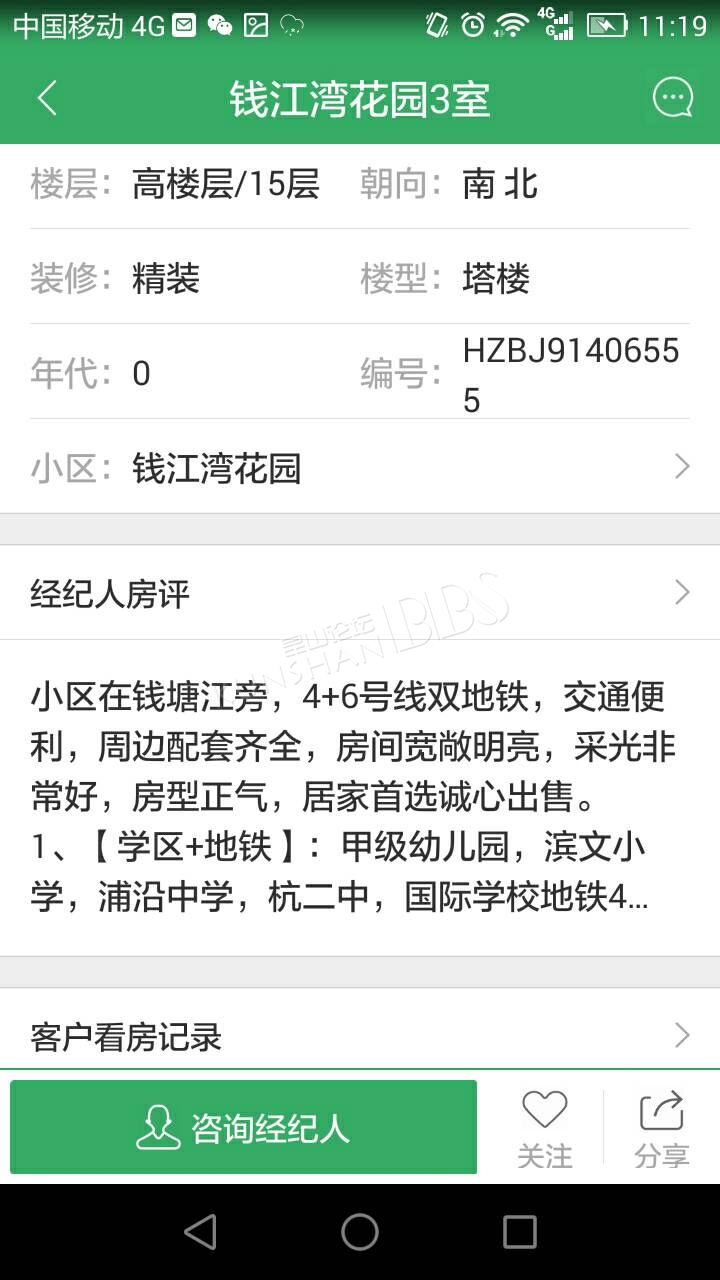Tap the 咨询经纪人 button
720x1280 pixels.
tap(244, 1128)
